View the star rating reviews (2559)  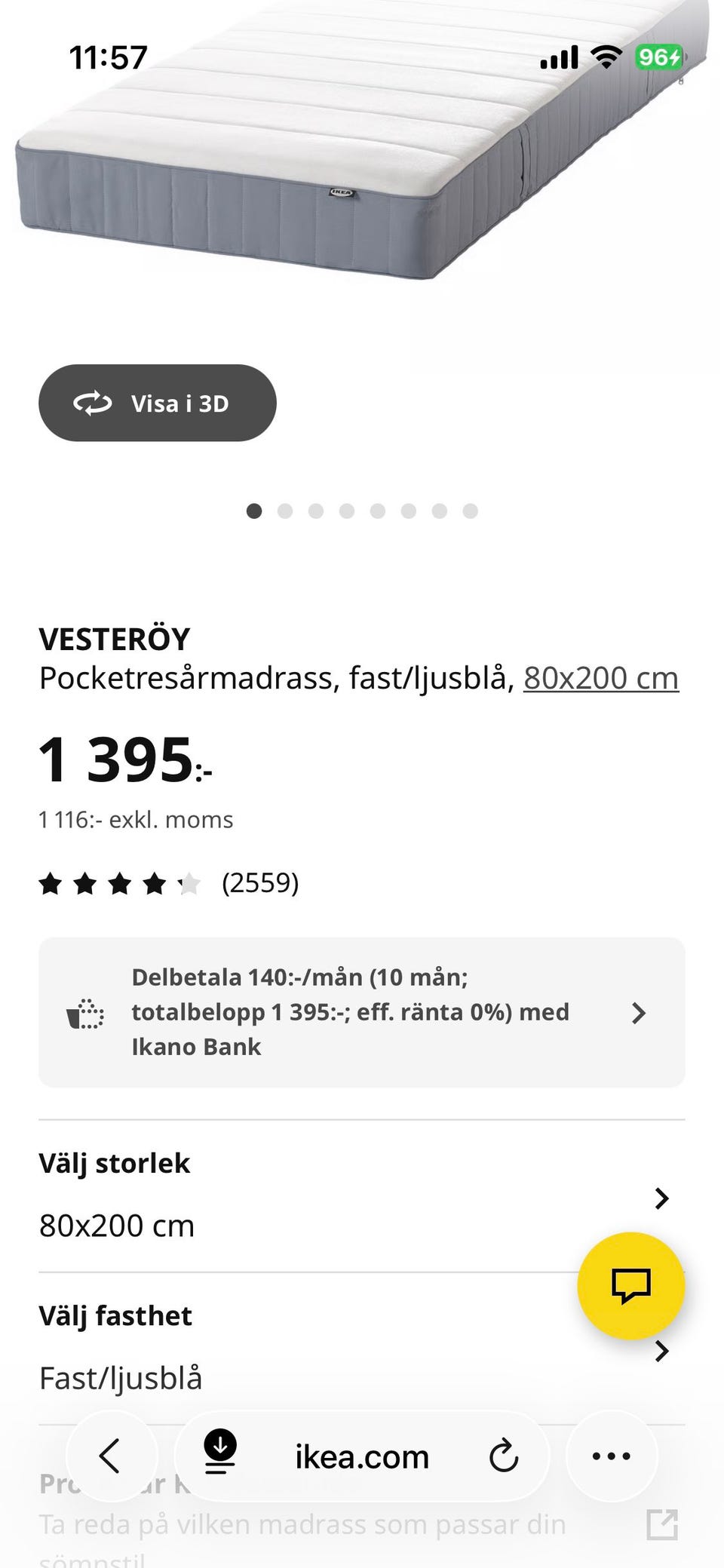point(168,882)
